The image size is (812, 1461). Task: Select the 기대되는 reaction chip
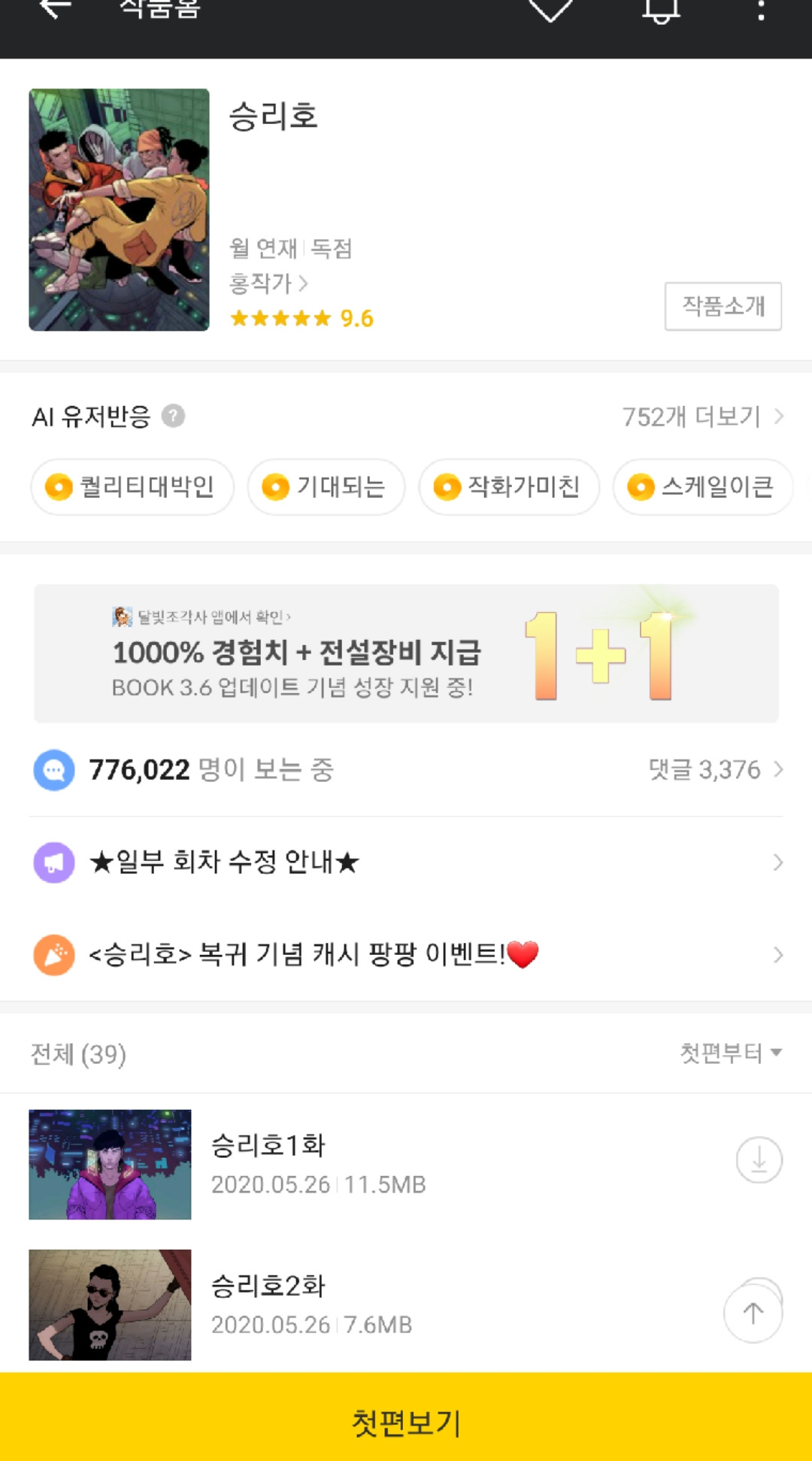pyautogui.click(x=326, y=487)
